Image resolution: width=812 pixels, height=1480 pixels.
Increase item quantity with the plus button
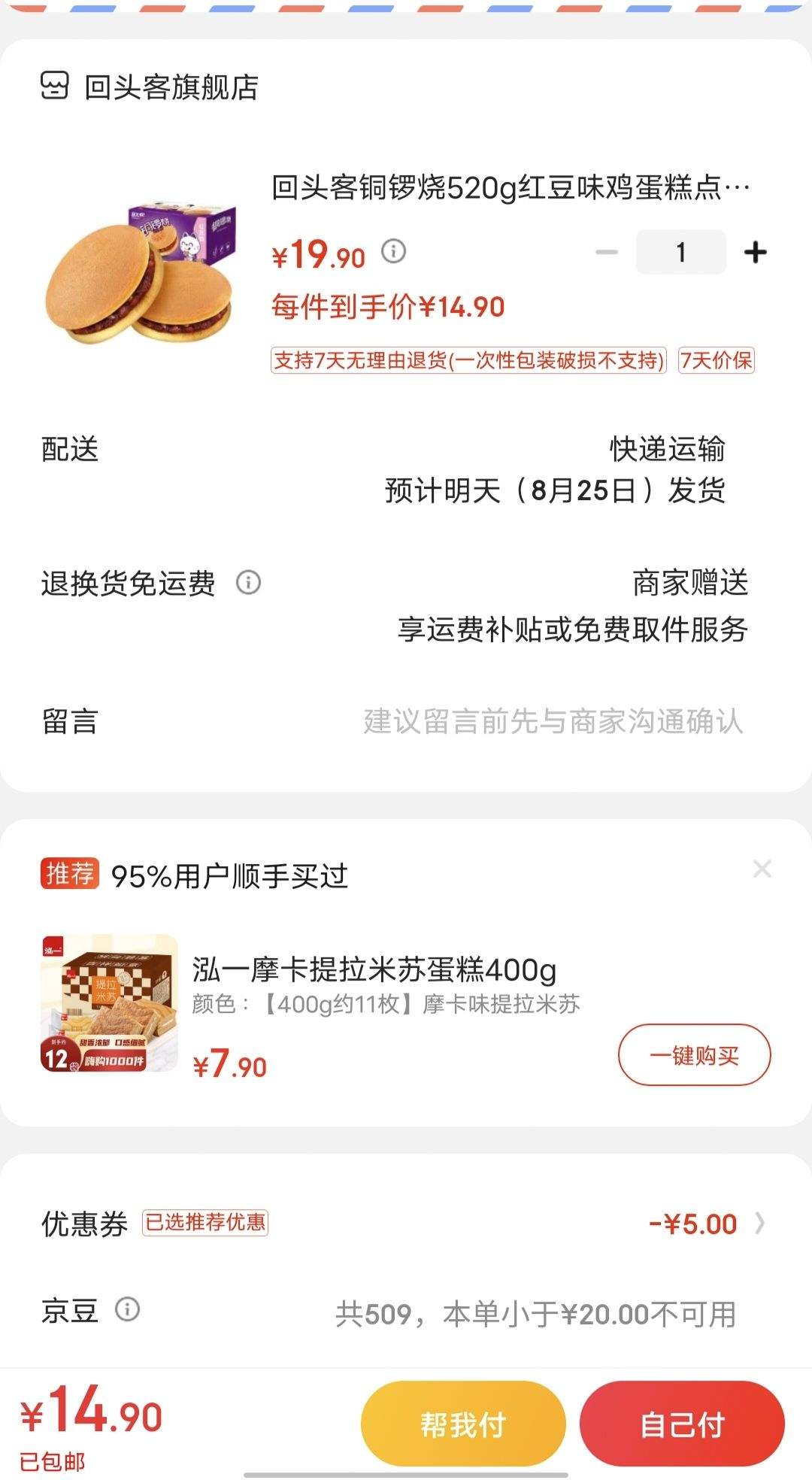point(755,252)
